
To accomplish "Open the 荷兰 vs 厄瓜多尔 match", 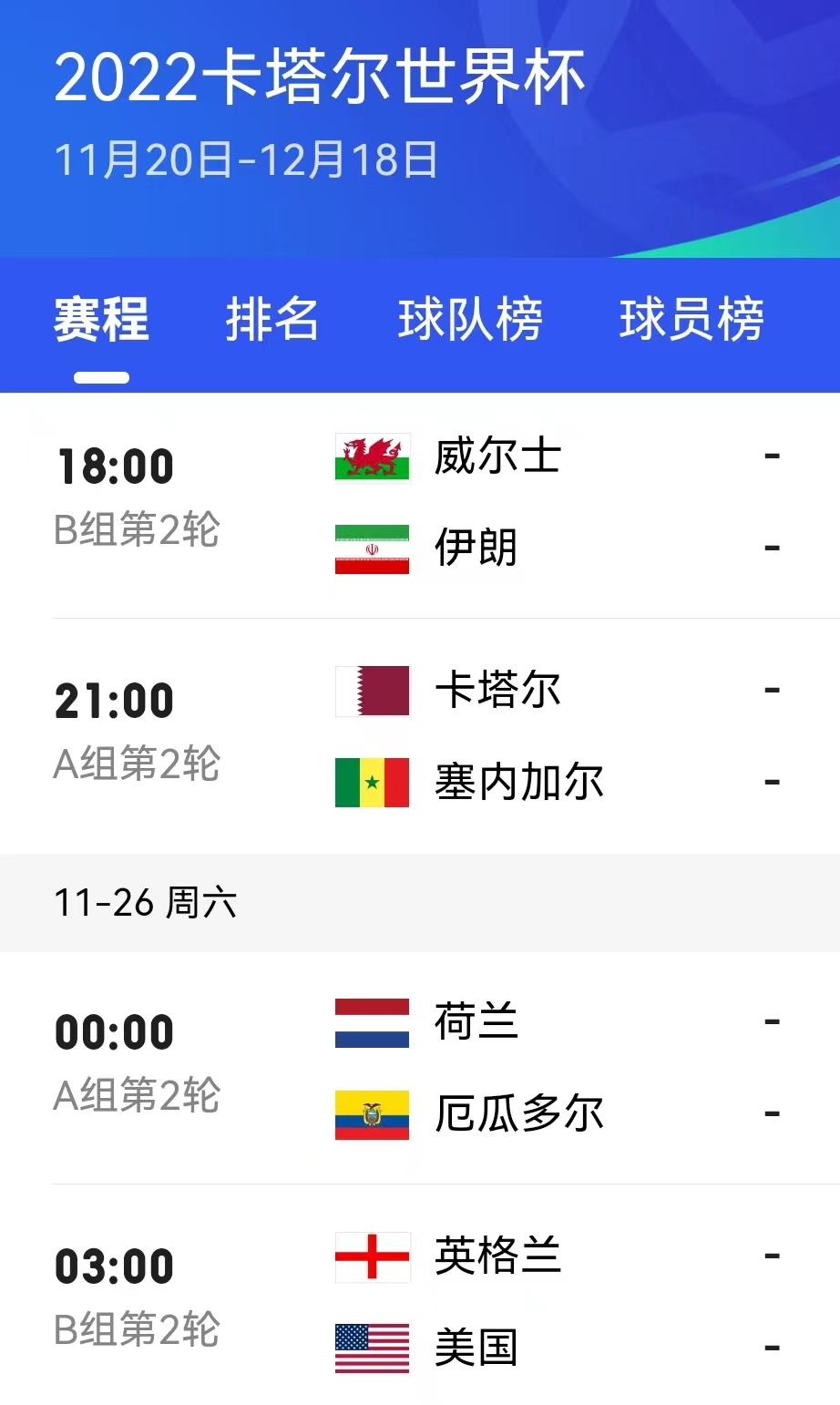I will click(419, 1068).
